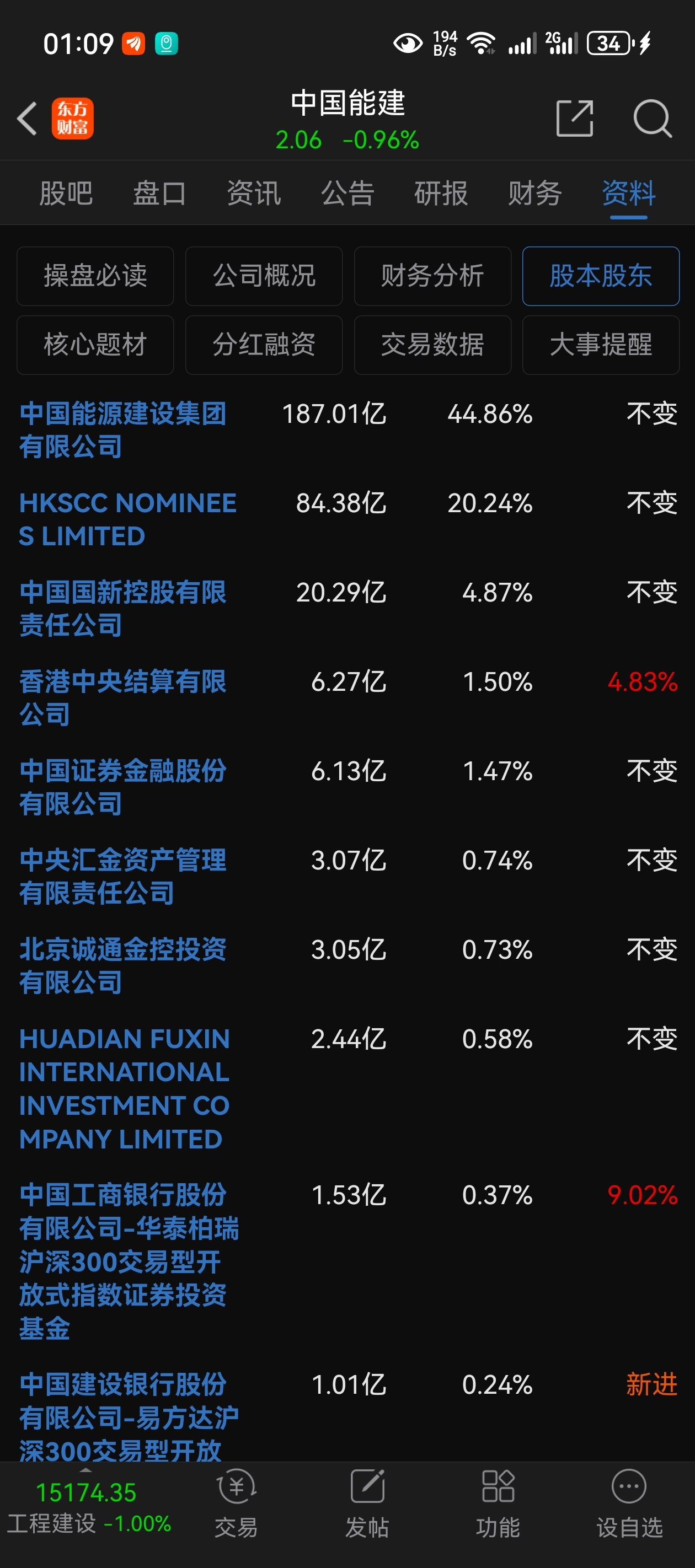View the 核心题材 section
The width and height of the screenshot is (695, 1568).
[94, 345]
